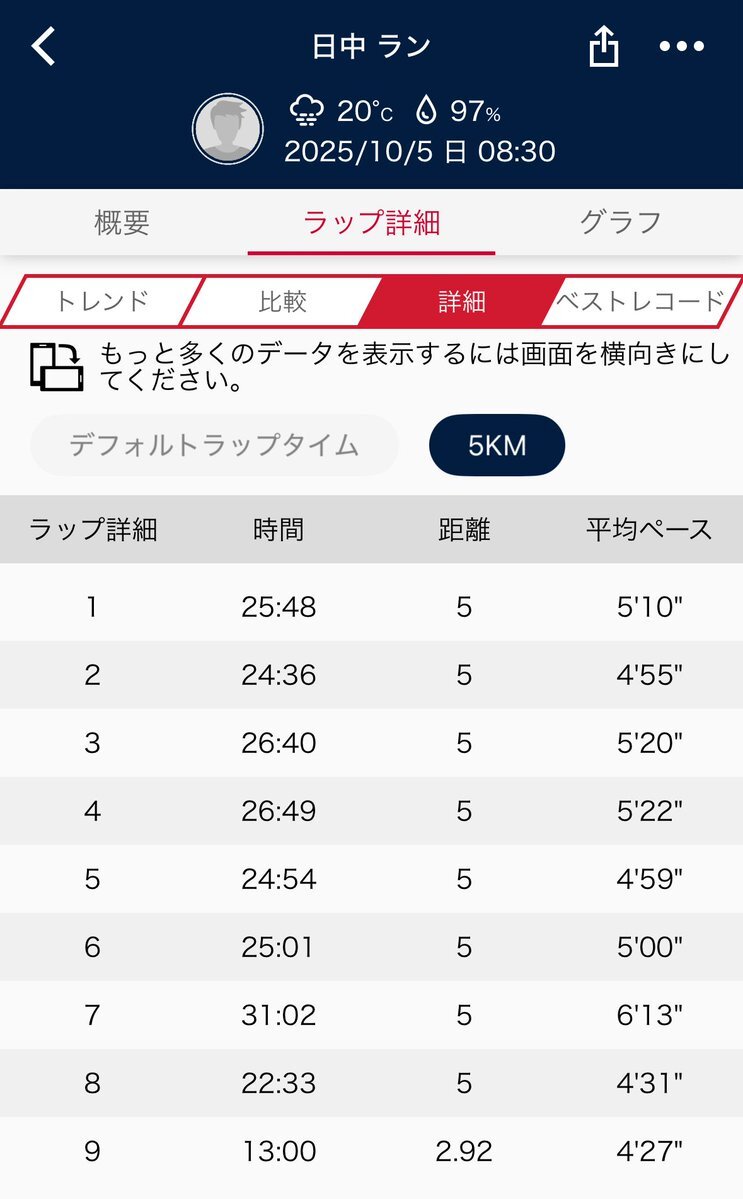Open the ベストレコード segment
This screenshot has height=1199, width=743.
point(641,301)
